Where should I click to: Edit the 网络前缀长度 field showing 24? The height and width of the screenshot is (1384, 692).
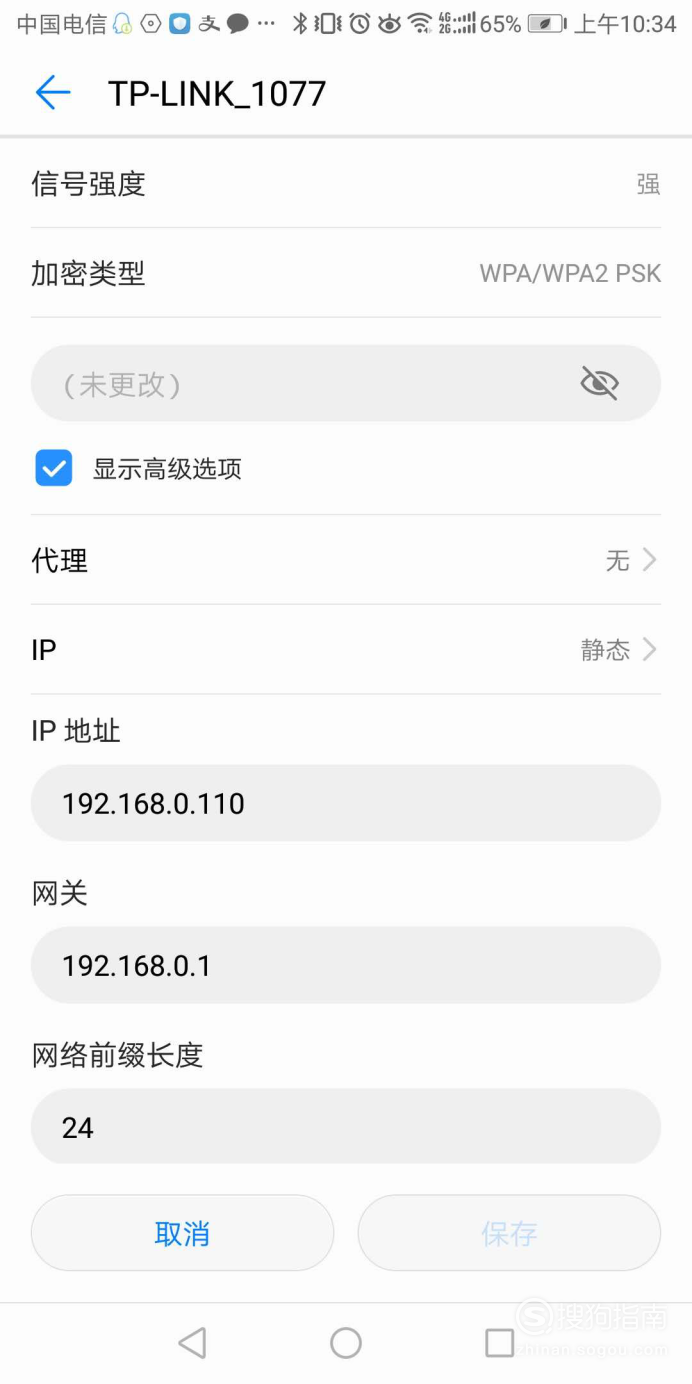tap(346, 1127)
